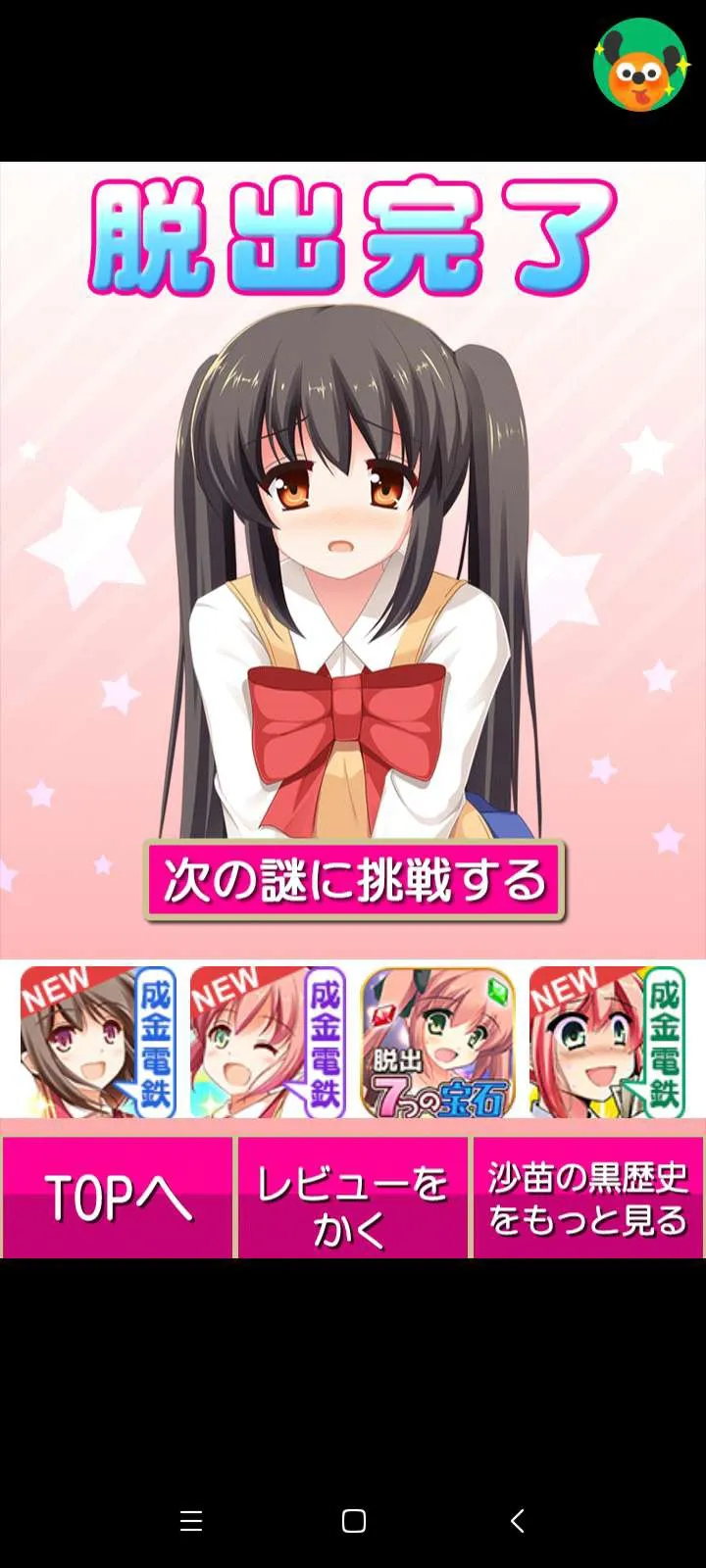Viewport: 706px width, 1568px height.
Task: Tap the 次の謎に挑戦する button
Action: tap(354, 879)
